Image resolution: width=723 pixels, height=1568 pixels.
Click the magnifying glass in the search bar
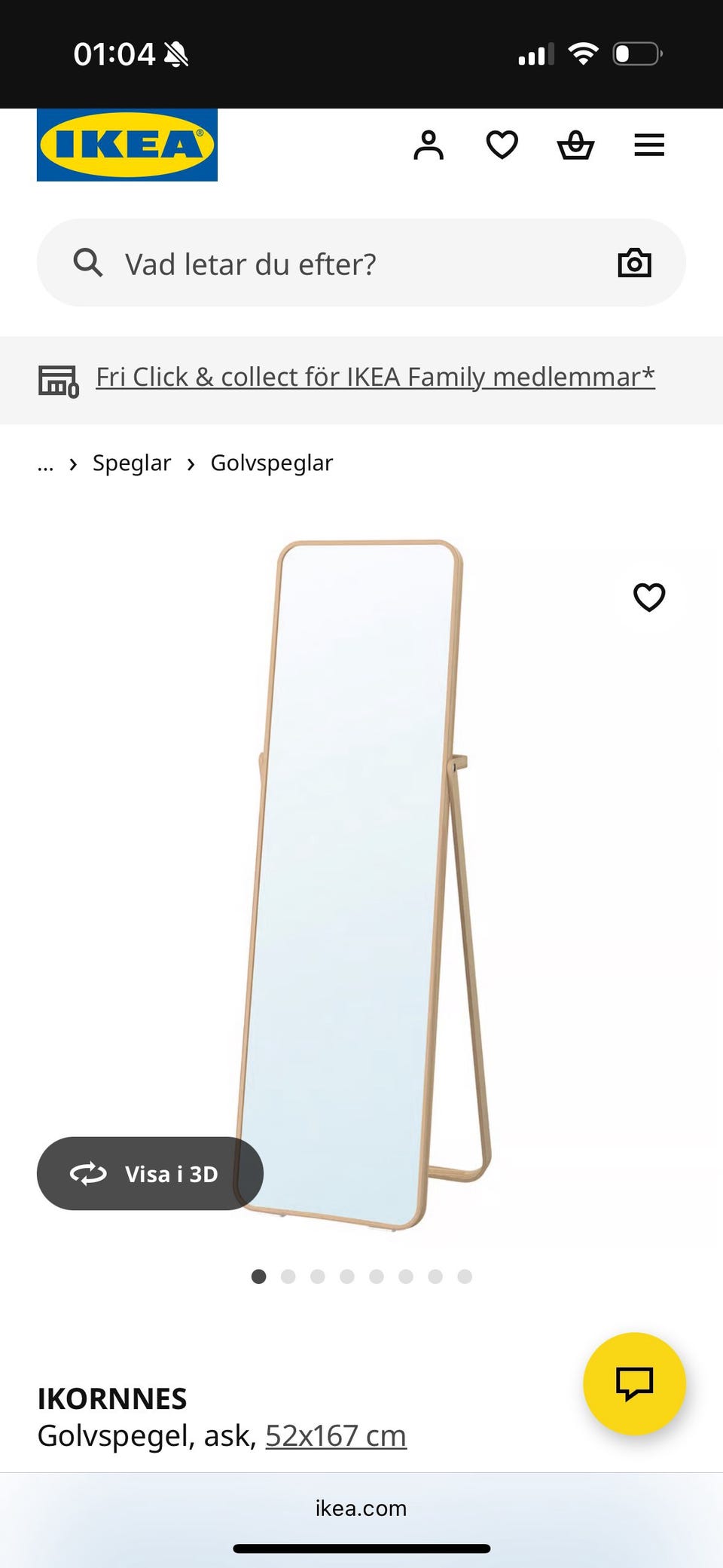pyautogui.click(x=88, y=263)
